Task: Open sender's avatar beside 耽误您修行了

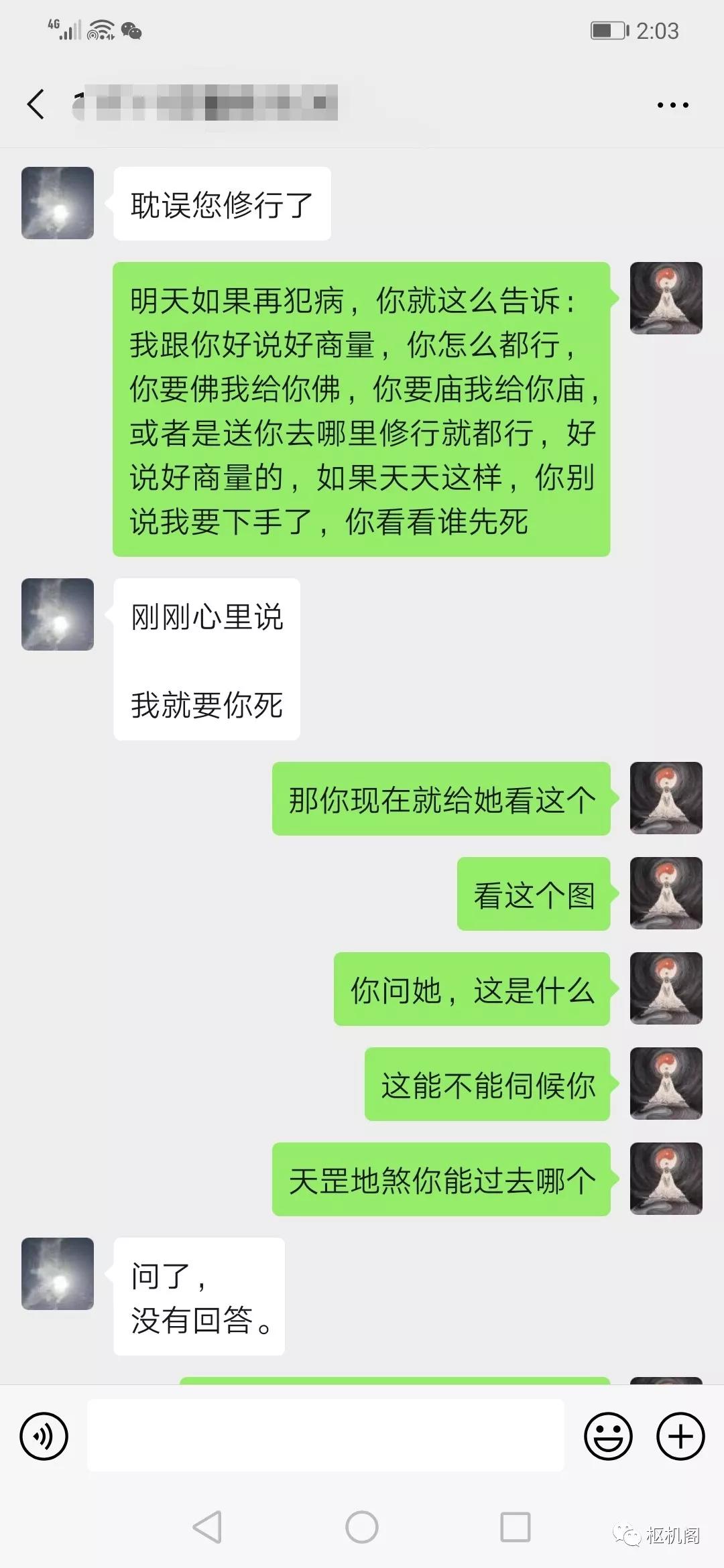Action: (x=58, y=203)
